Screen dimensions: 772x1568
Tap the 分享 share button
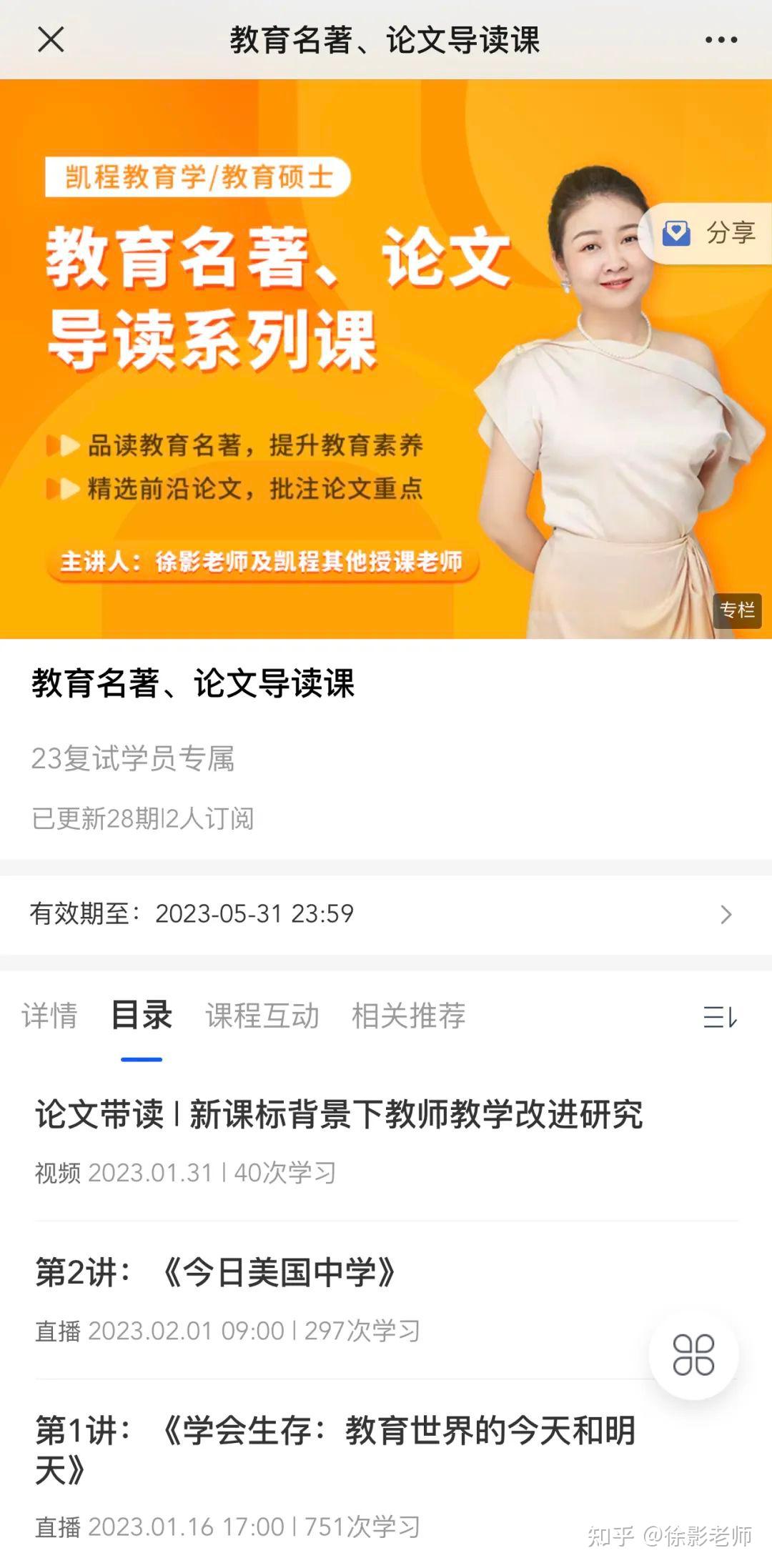tap(709, 233)
